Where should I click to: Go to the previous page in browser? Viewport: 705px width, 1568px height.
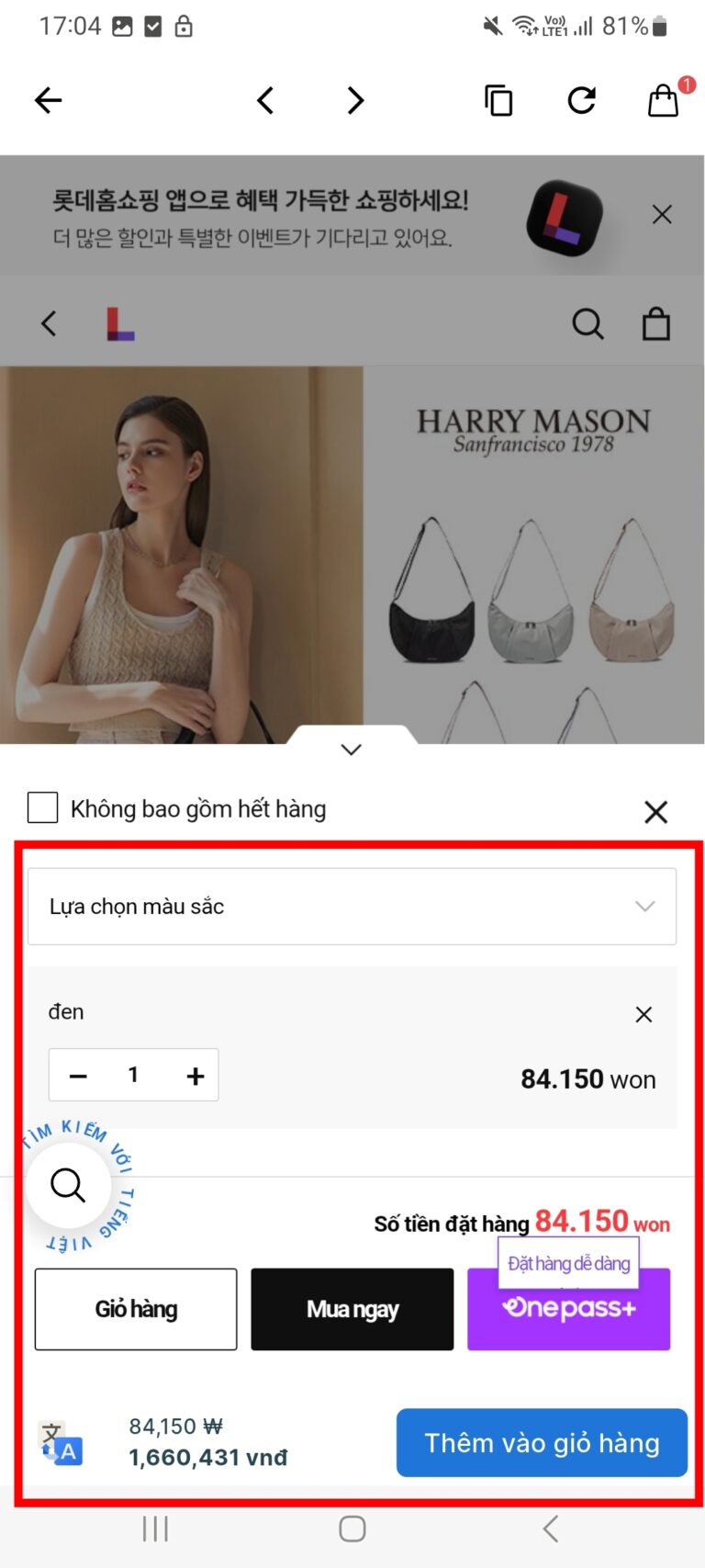(265, 100)
